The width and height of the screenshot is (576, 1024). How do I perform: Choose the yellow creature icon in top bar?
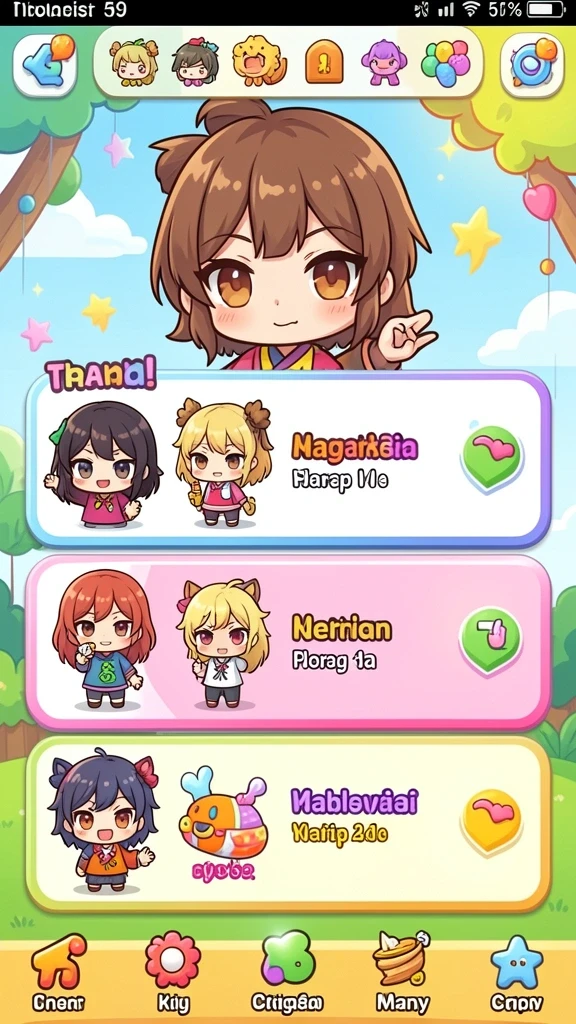259,61
